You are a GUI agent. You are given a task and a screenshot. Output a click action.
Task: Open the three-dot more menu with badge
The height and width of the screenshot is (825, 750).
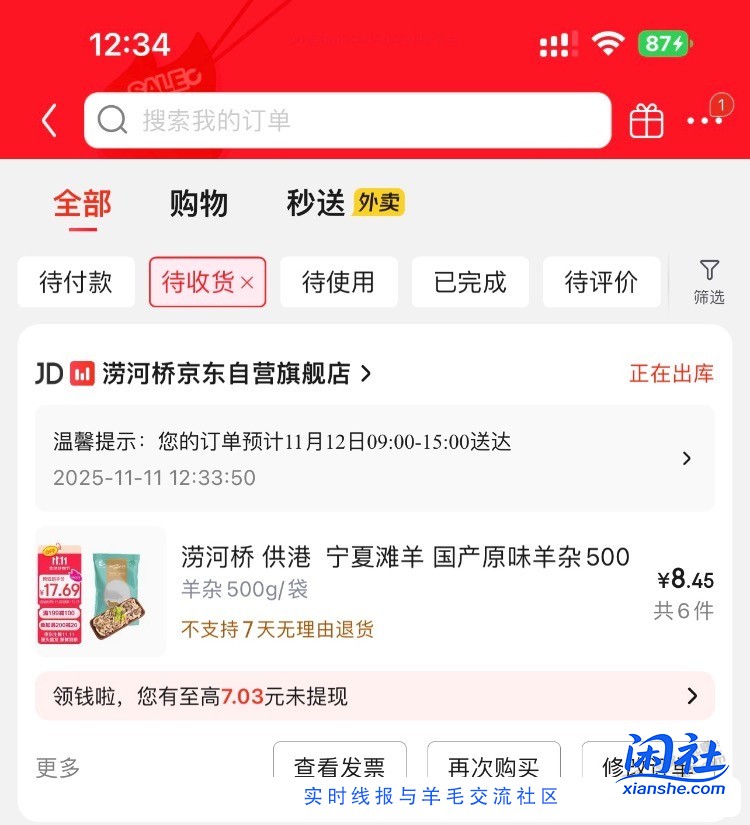click(x=706, y=120)
